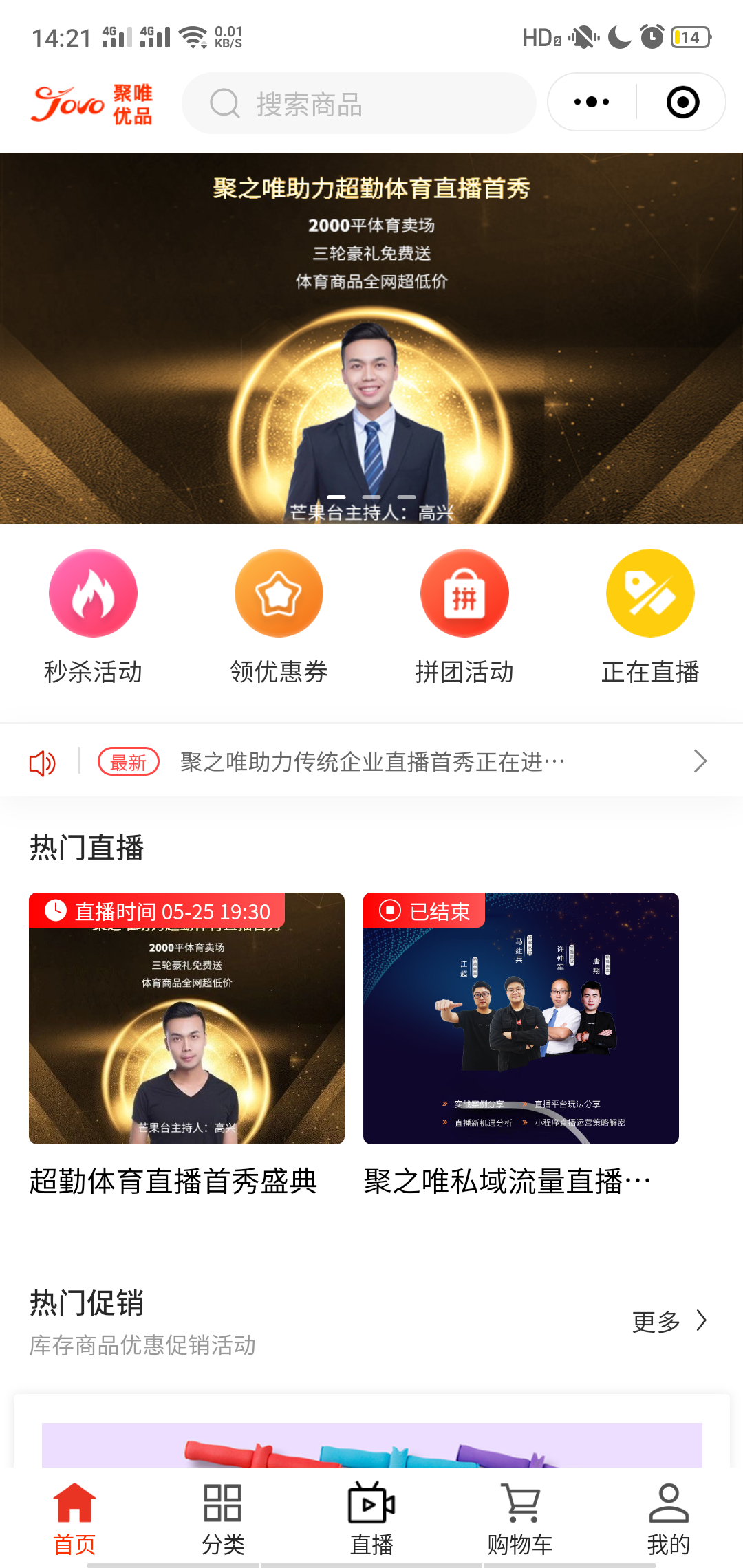Screen dimensions: 743x1568
Task: Close the mini program with circle button
Action: [x=682, y=102]
